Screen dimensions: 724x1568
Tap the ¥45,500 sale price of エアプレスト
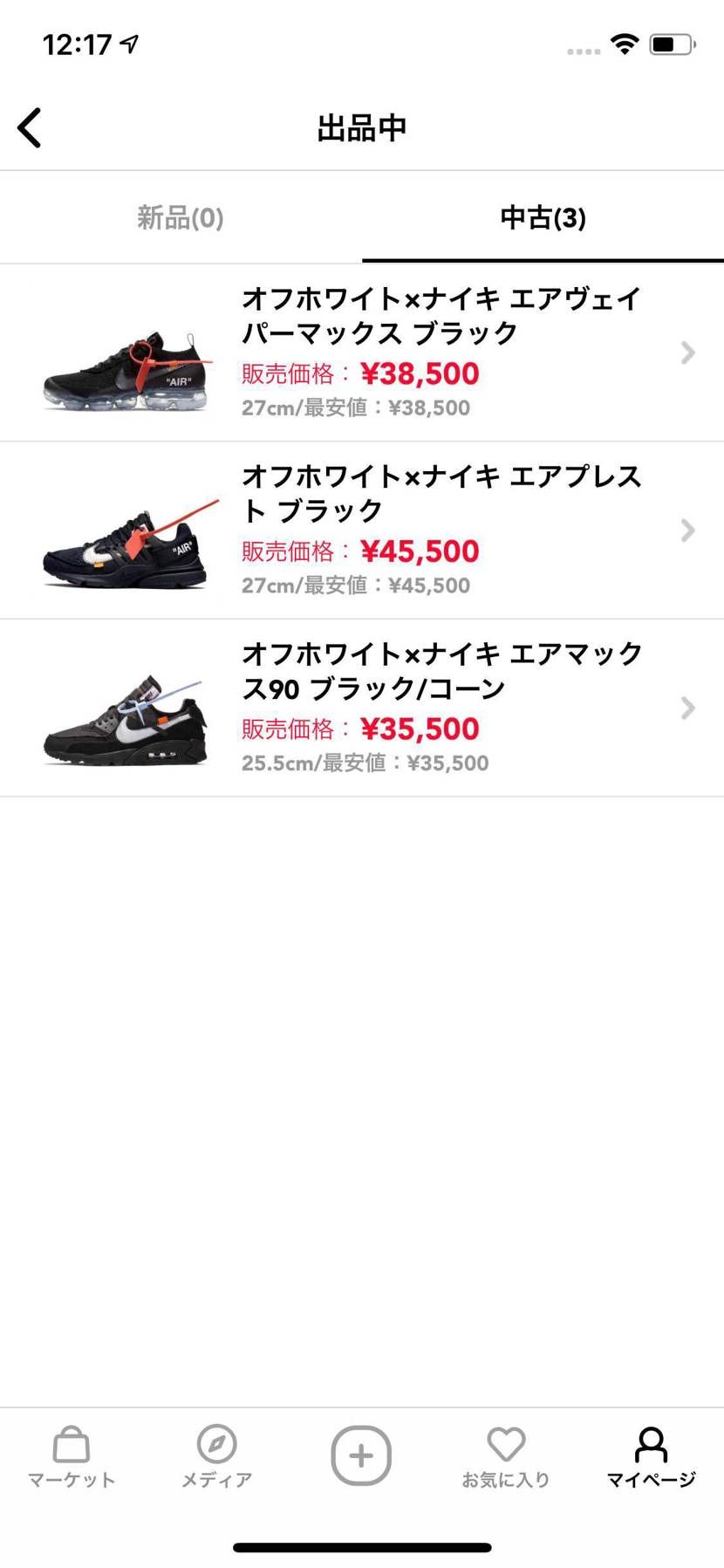(x=420, y=551)
